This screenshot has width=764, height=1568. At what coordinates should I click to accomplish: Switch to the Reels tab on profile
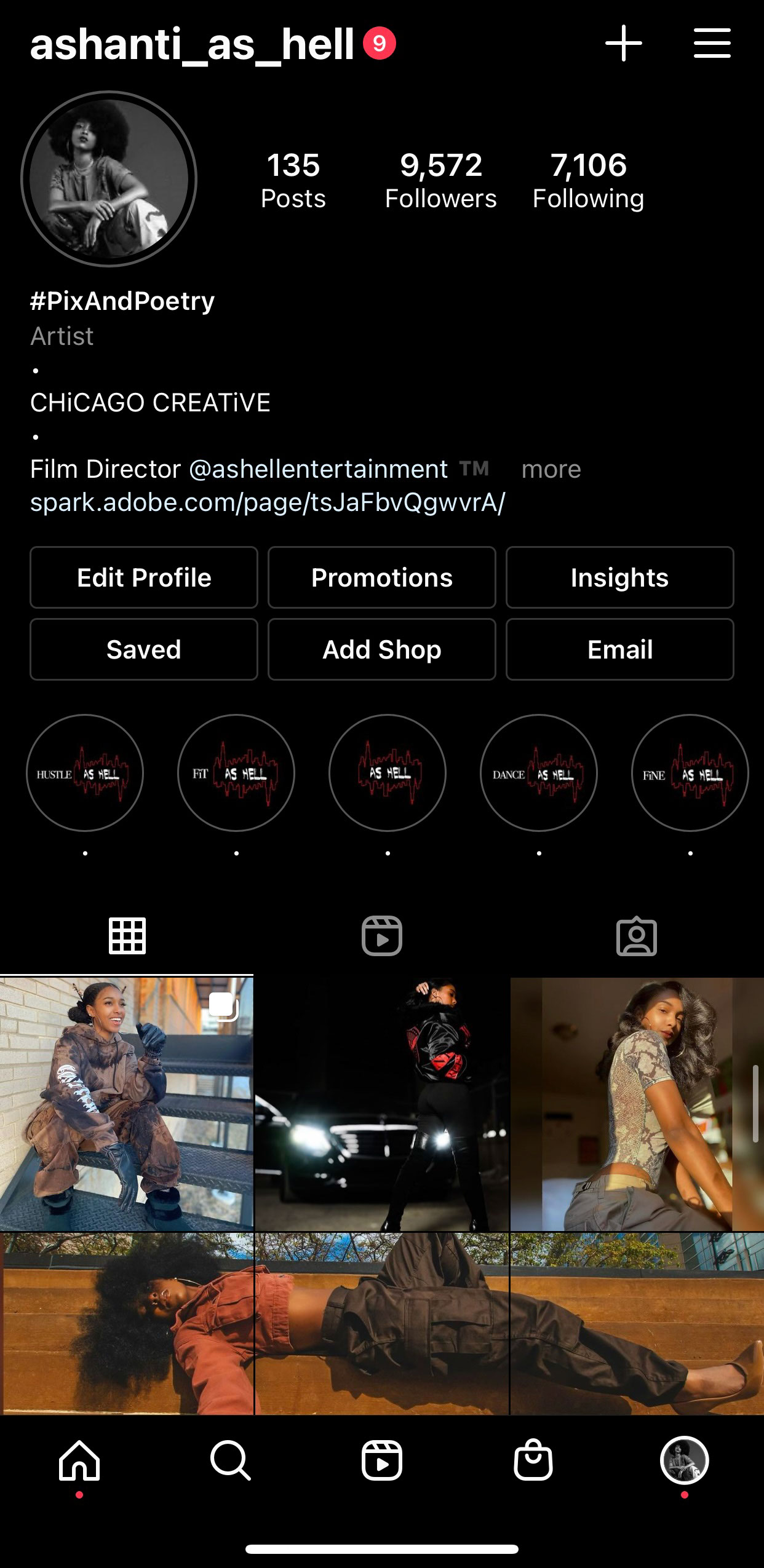(382, 936)
